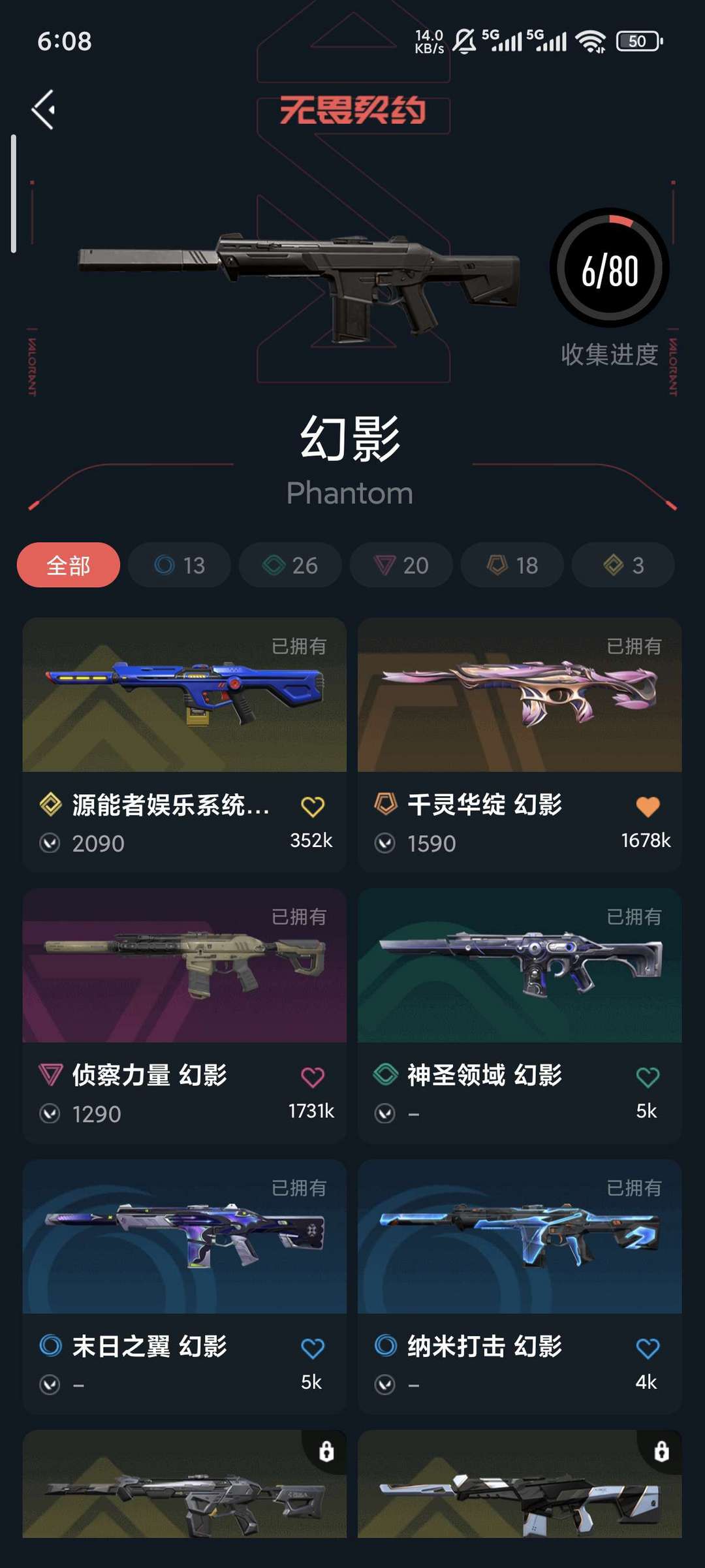Go back using the arrow at top left

pyautogui.click(x=43, y=110)
